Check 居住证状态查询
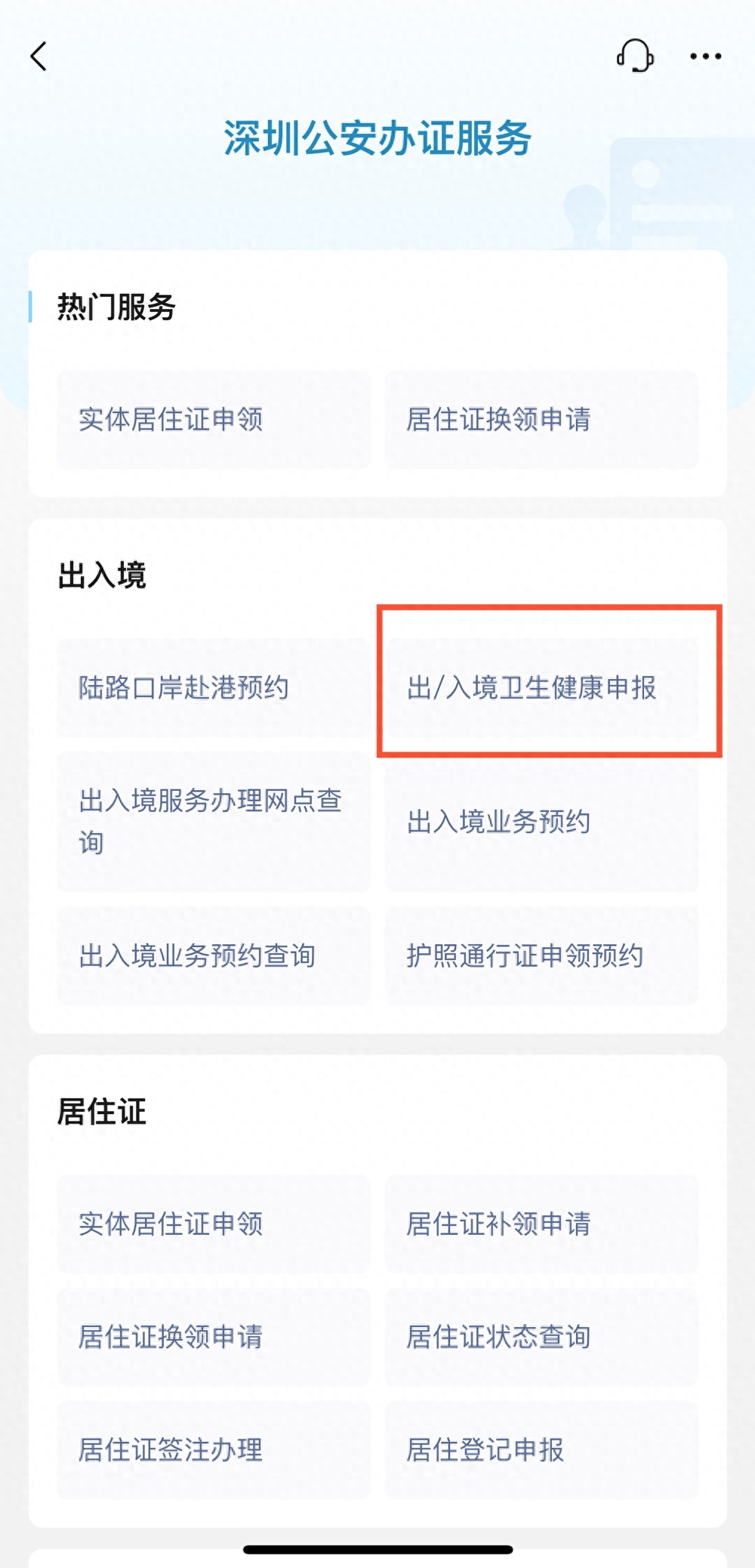The width and height of the screenshot is (755, 1568). coord(541,1337)
